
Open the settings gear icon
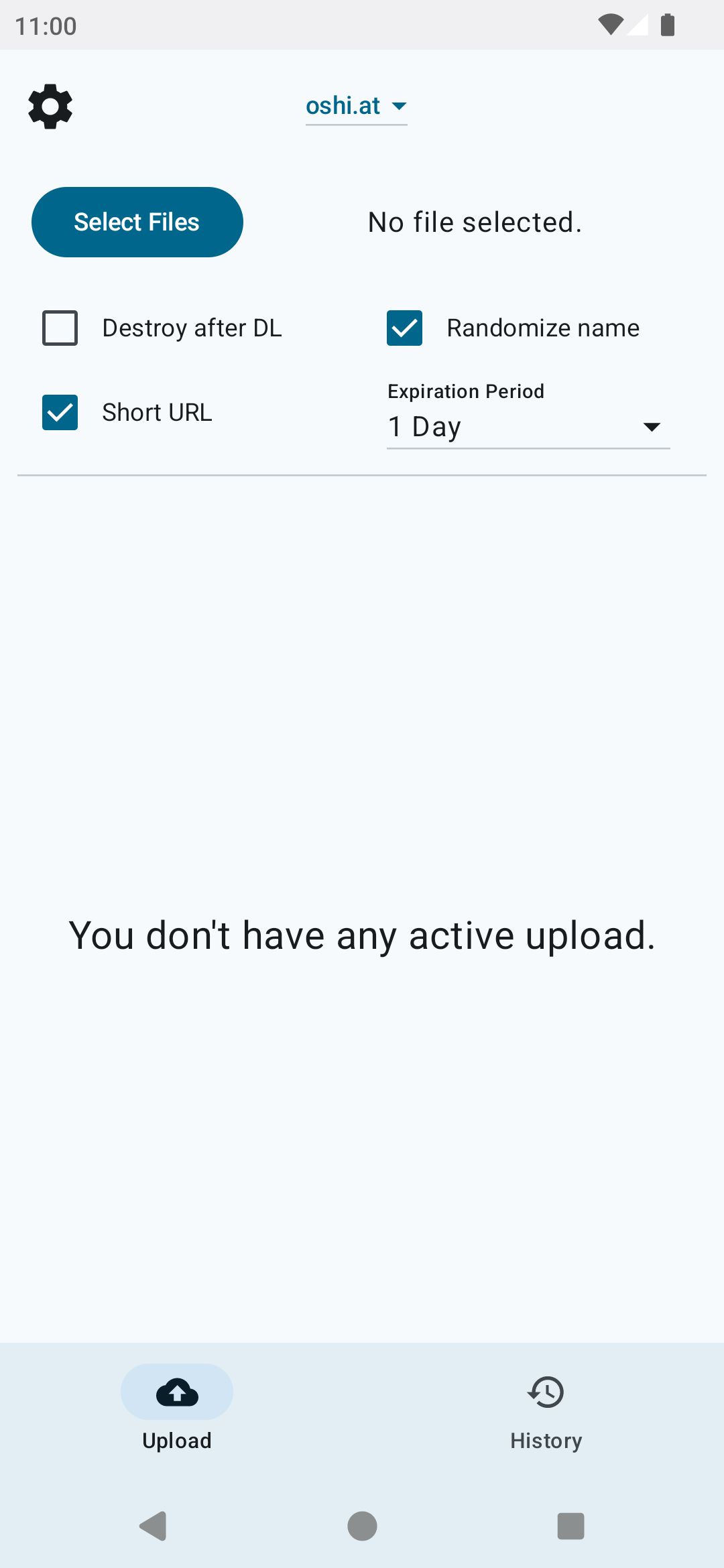pyautogui.click(x=50, y=107)
